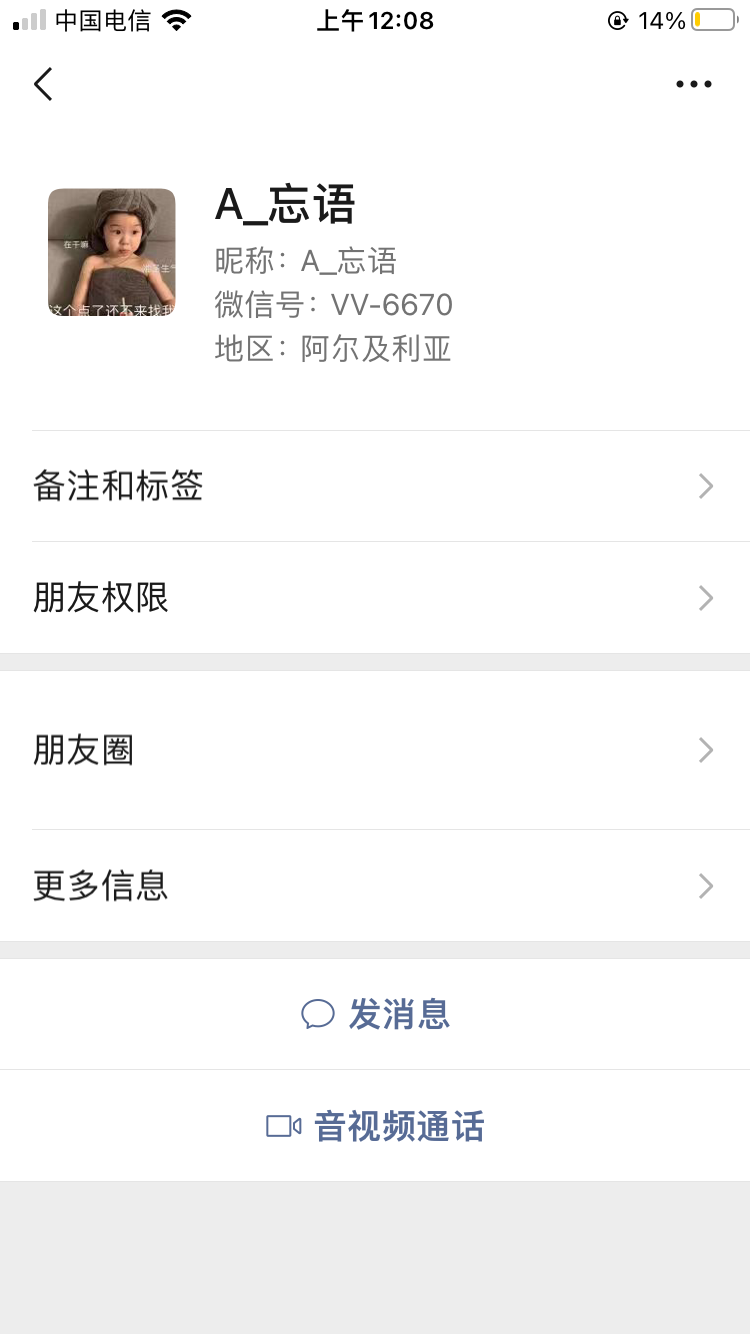Viewport: 750px width, 1334px height.
Task: View A_忘语's profile photo
Action: click(112, 253)
